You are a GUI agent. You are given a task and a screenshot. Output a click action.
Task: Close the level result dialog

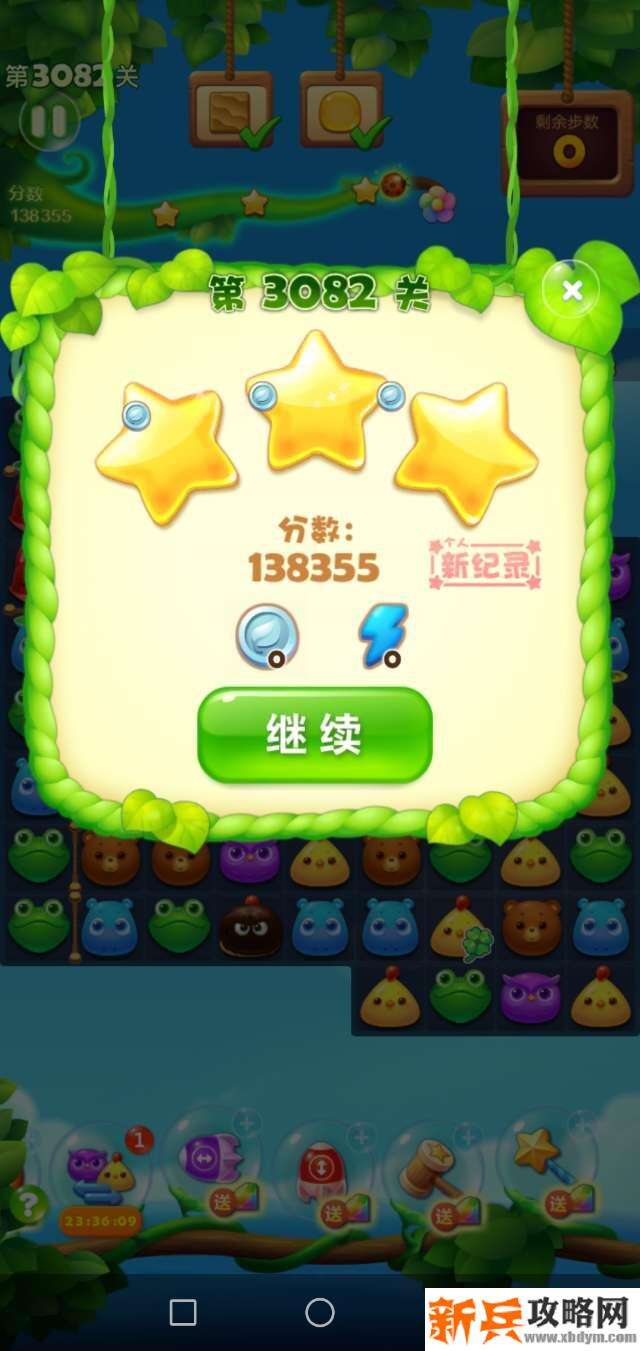tap(572, 290)
